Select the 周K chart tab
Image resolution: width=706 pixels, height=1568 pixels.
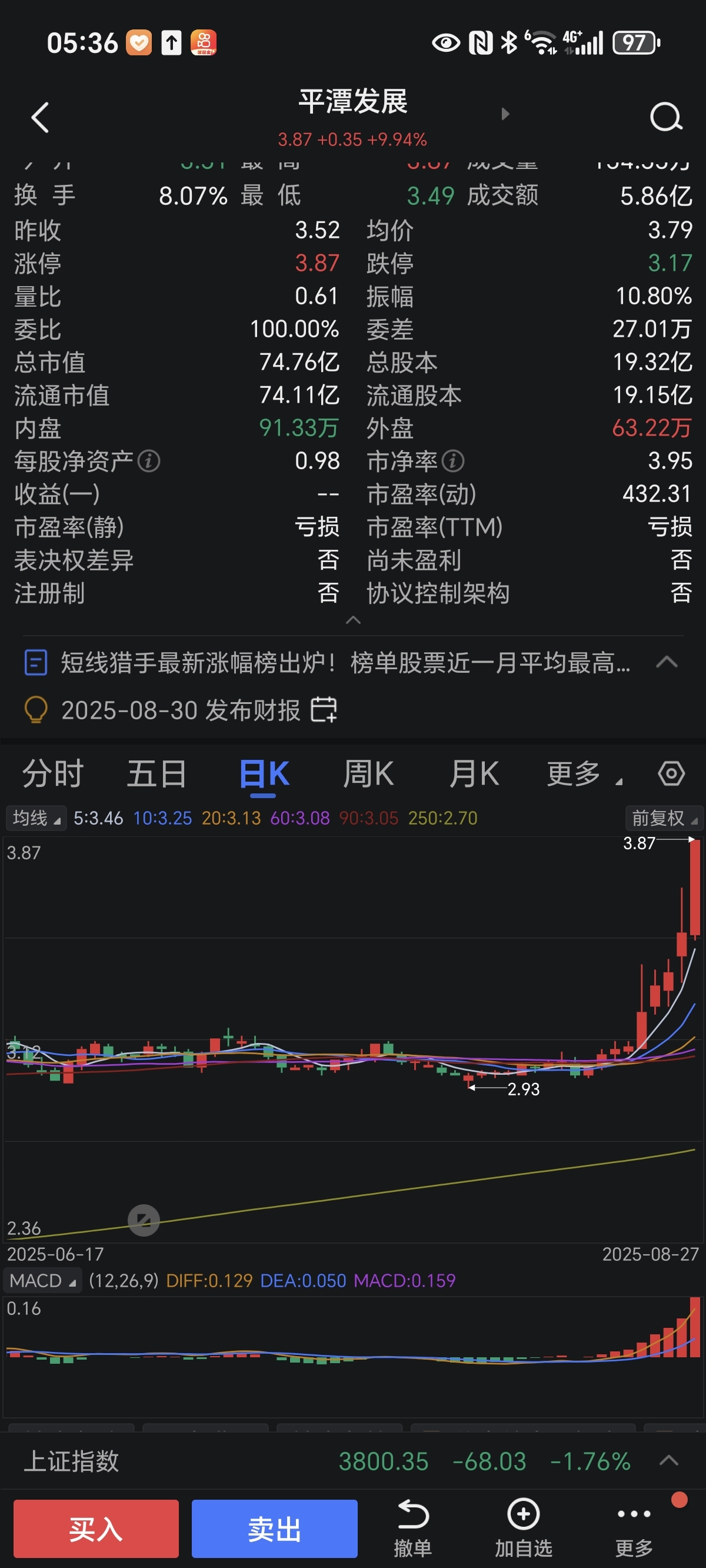(x=368, y=773)
